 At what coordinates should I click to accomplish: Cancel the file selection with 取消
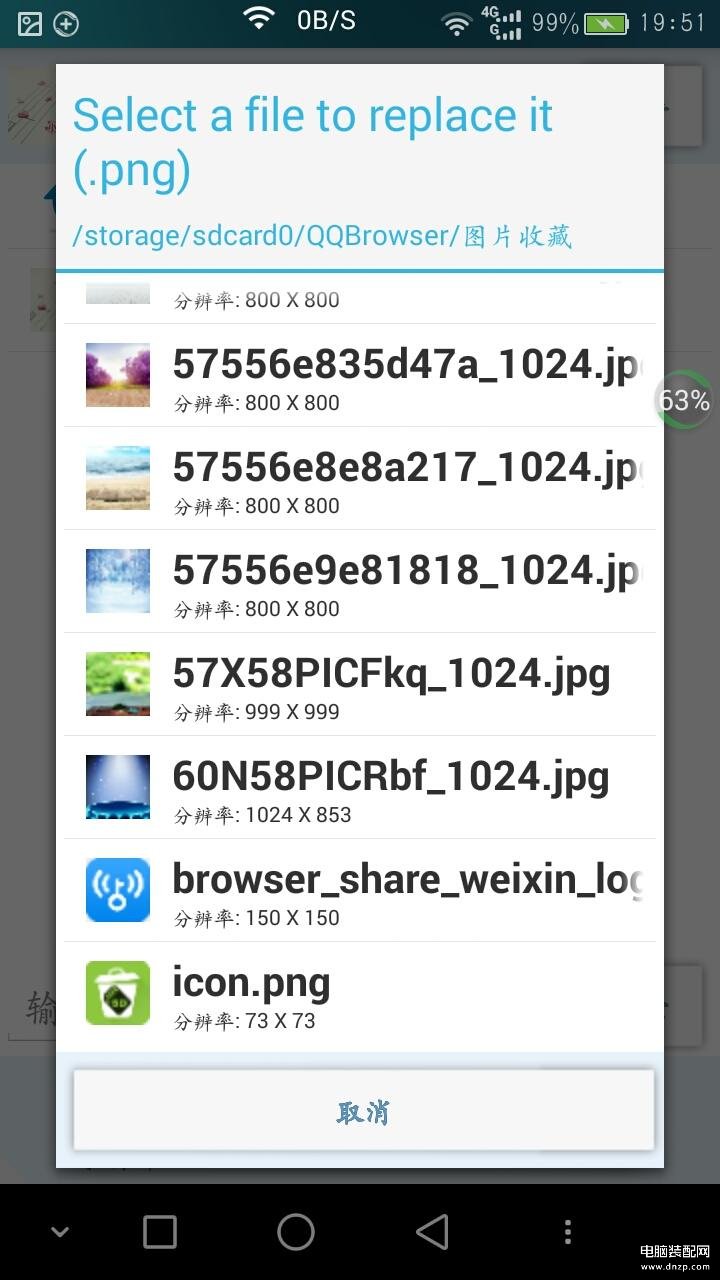[x=363, y=1110]
